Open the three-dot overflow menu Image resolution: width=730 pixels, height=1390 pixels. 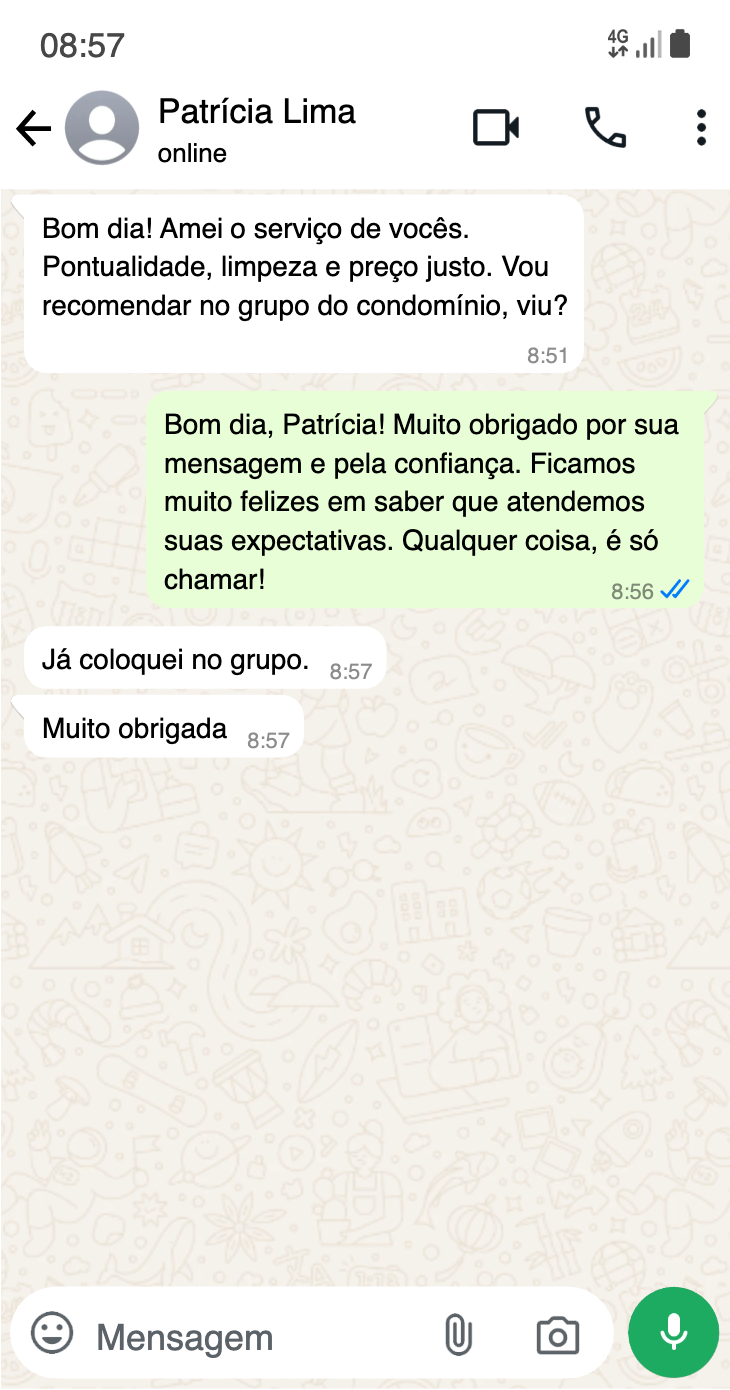tap(701, 128)
